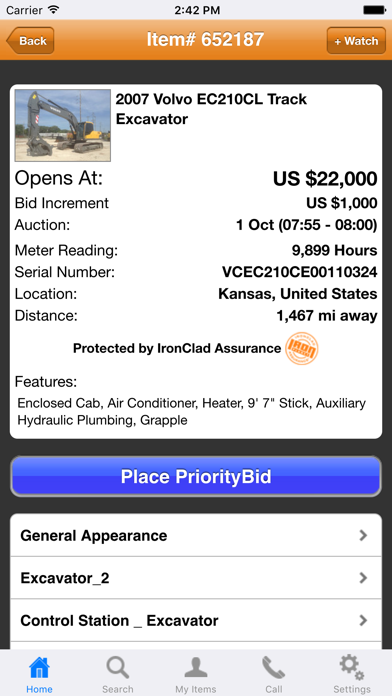Switch to the Search tab
392x696 pixels.
[x=118, y=675]
